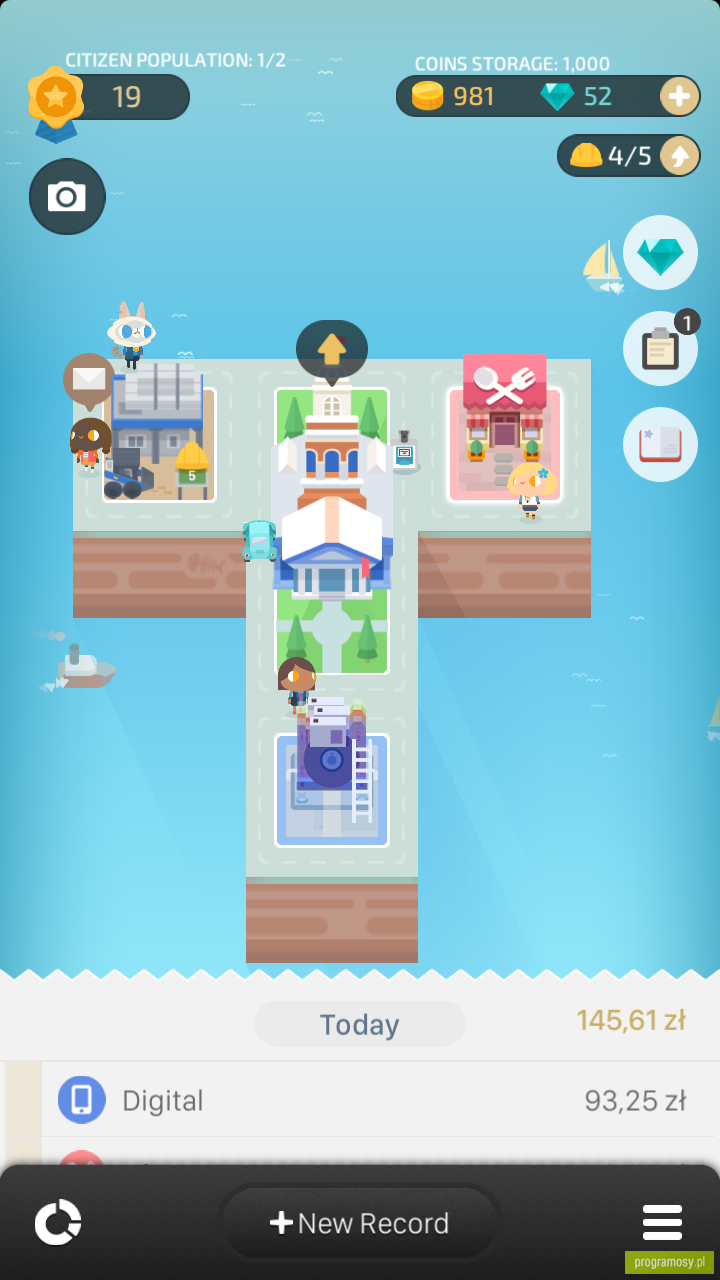The height and width of the screenshot is (1280, 720).
Task: Open the camera screenshot mode
Action: pos(67,197)
